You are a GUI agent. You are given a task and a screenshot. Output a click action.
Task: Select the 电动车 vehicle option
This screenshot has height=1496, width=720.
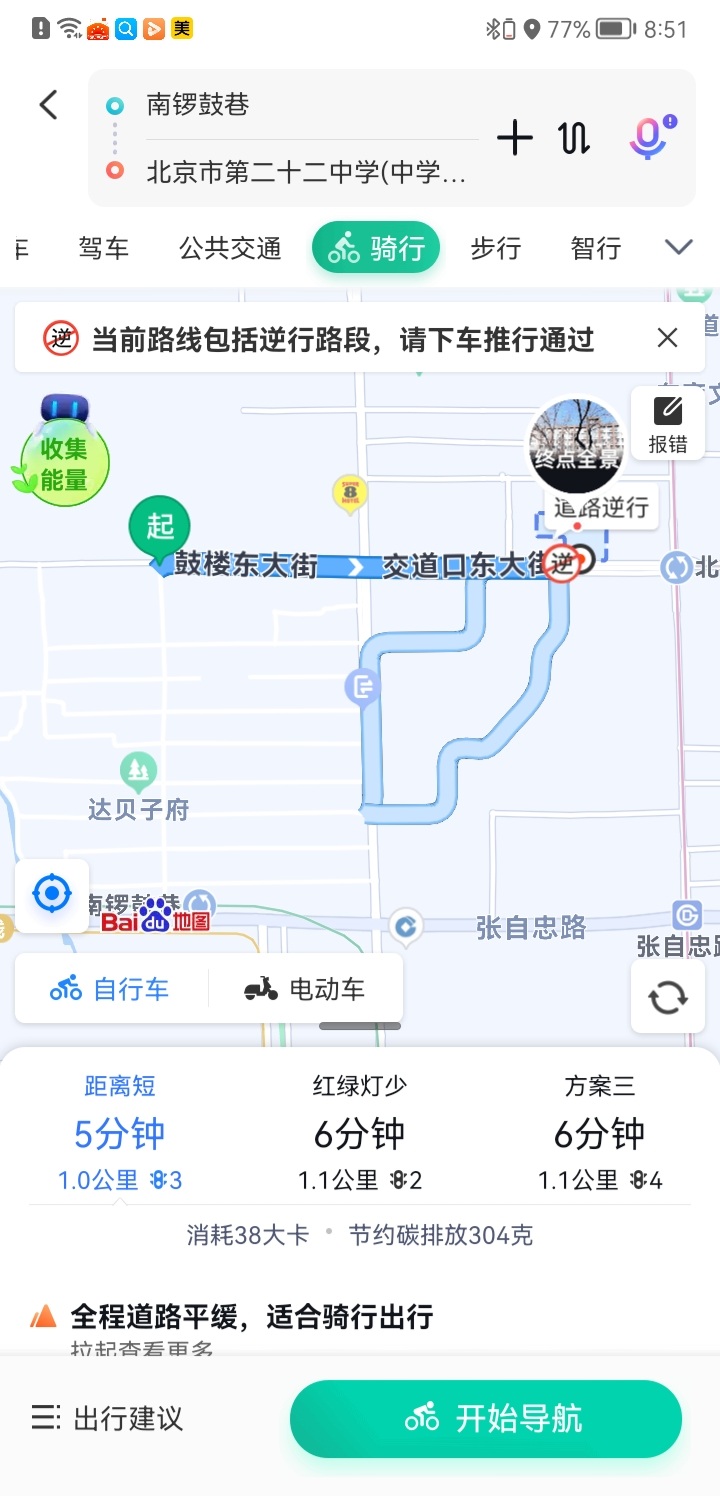pos(305,989)
